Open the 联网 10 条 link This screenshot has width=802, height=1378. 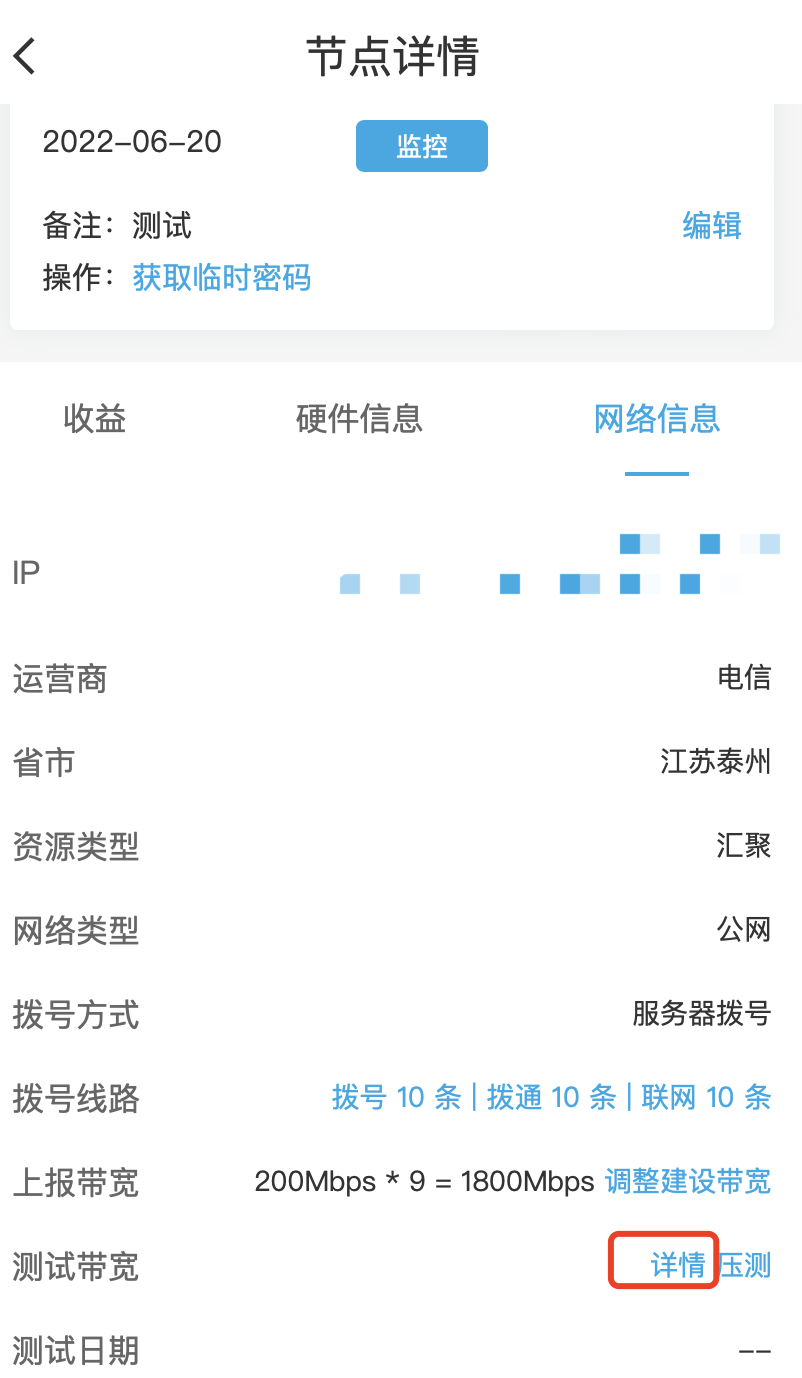(x=706, y=1098)
